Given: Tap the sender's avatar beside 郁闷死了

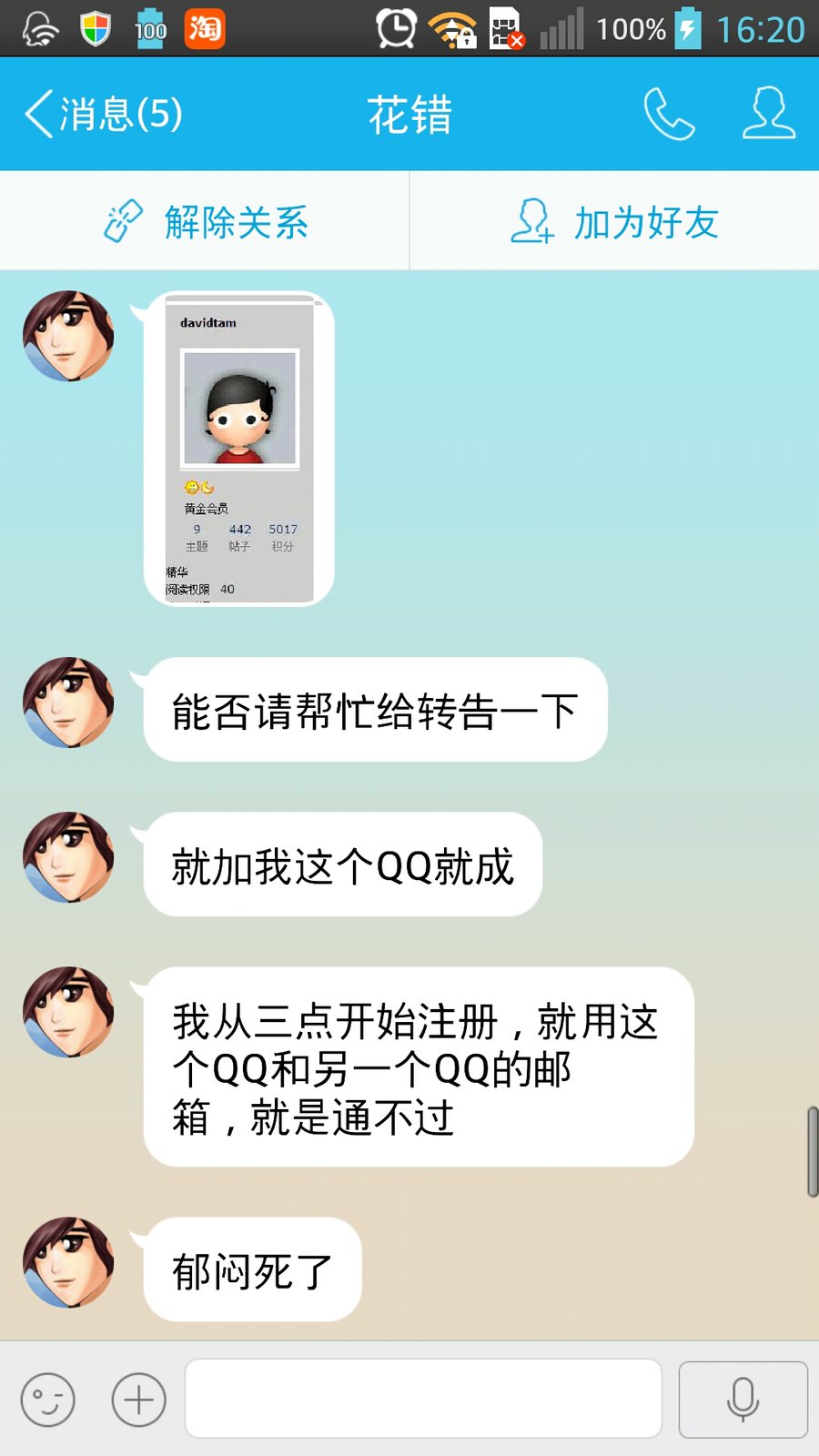Looking at the screenshot, I should tap(68, 1263).
